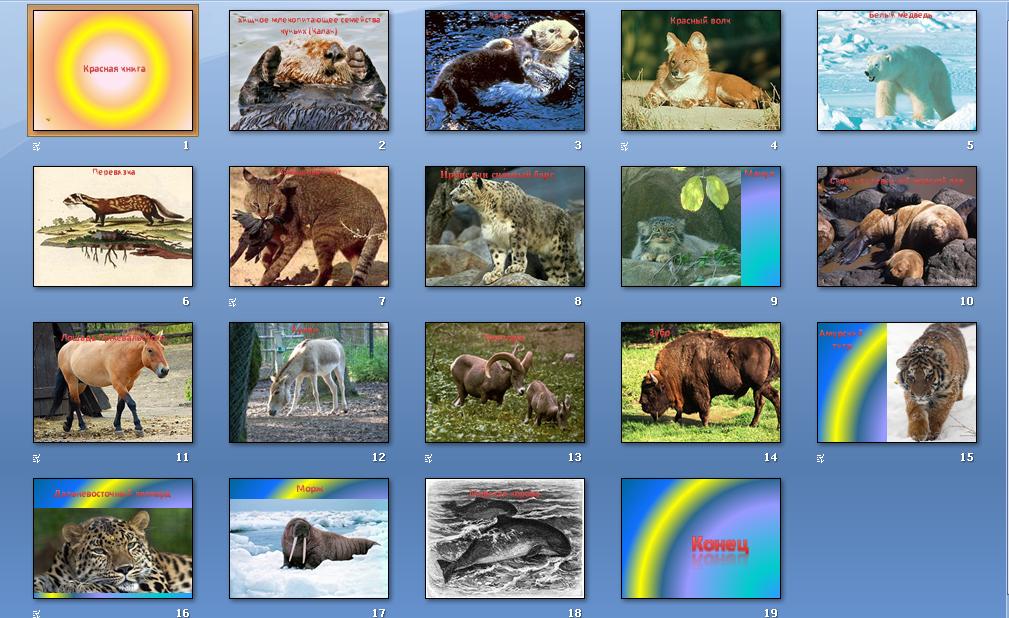Select slide 13 with mountain sheep

pyautogui.click(x=505, y=383)
